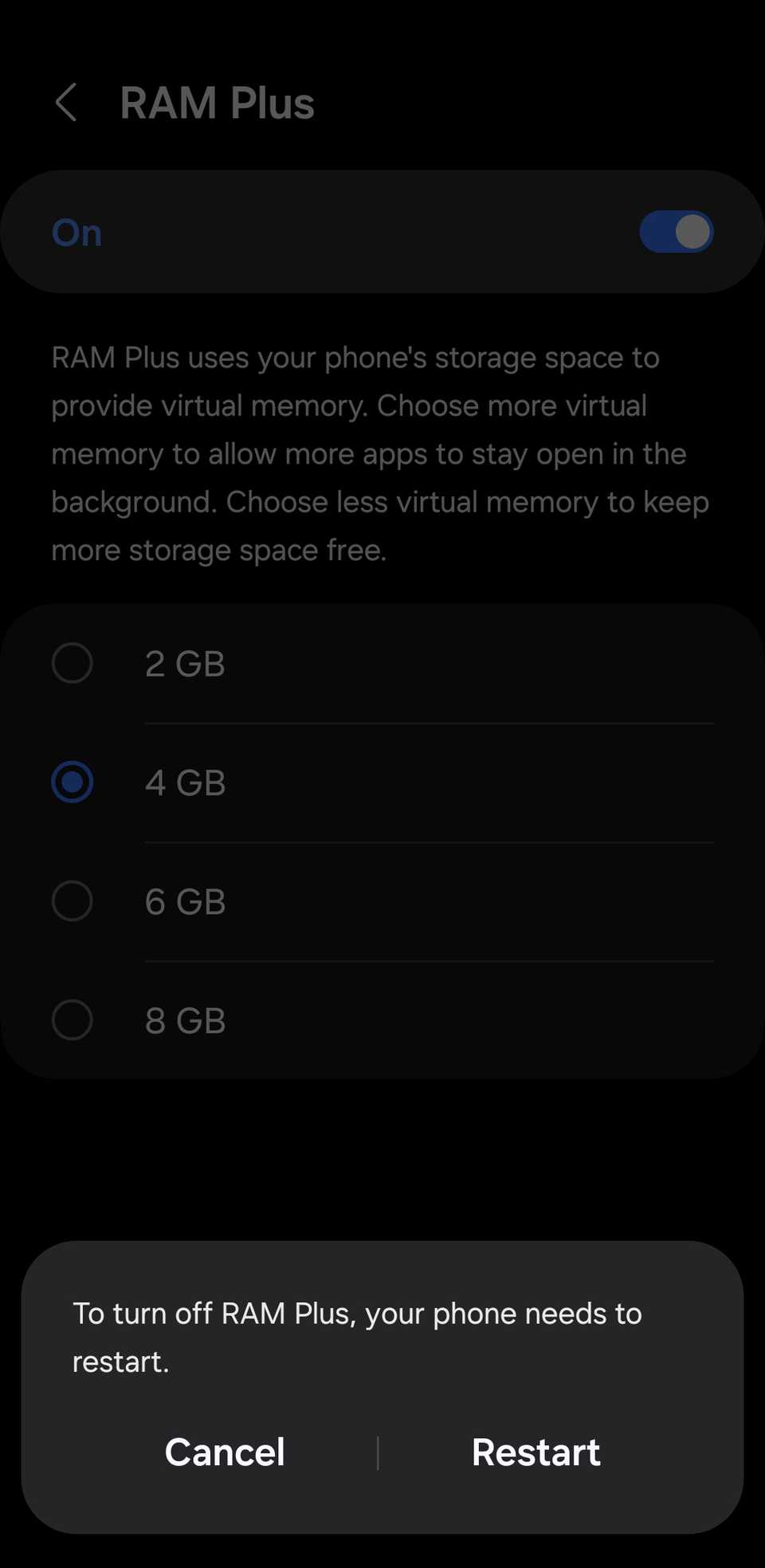
Task: Tap the 8 GB row label
Action: click(185, 1020)
